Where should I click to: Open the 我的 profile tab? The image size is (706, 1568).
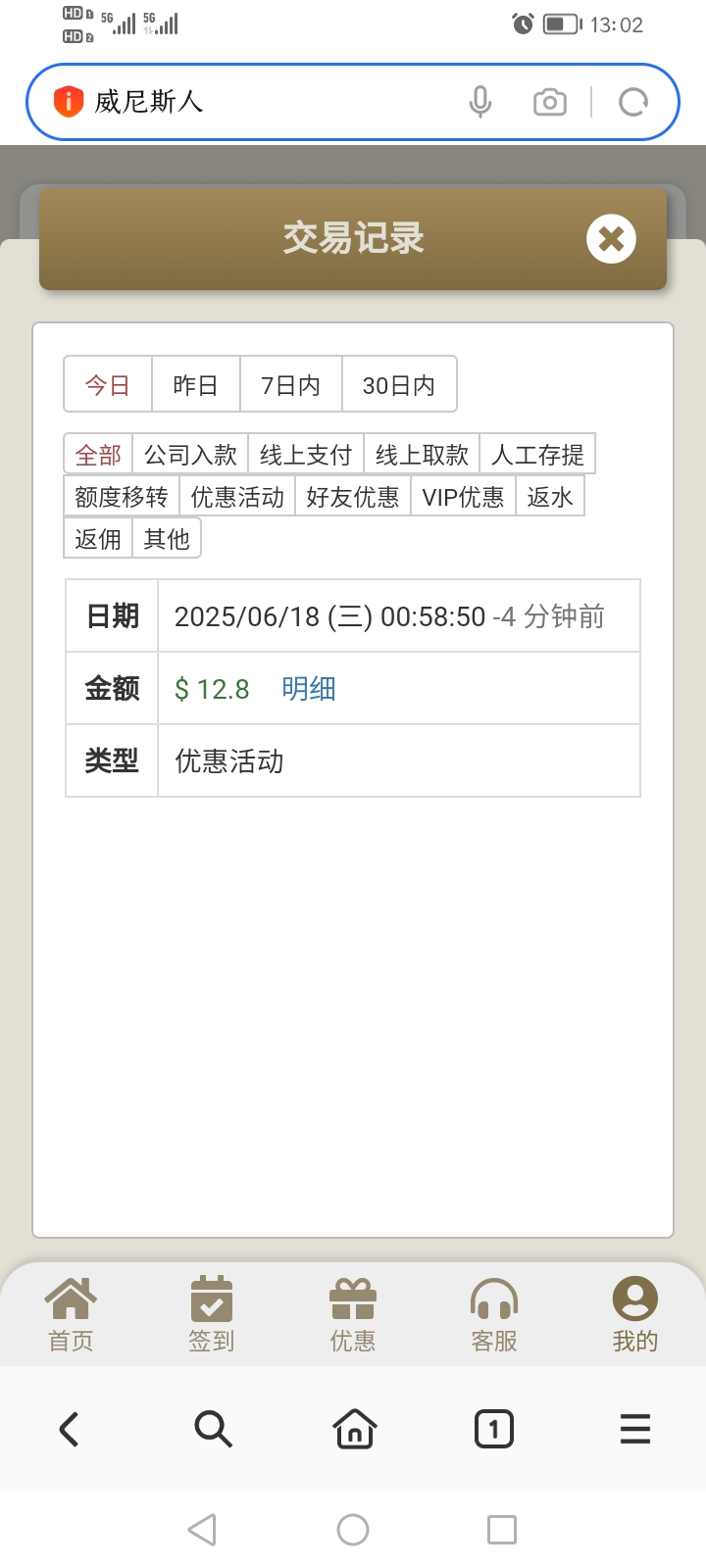pyautogui.click(x=635, y=1314)
